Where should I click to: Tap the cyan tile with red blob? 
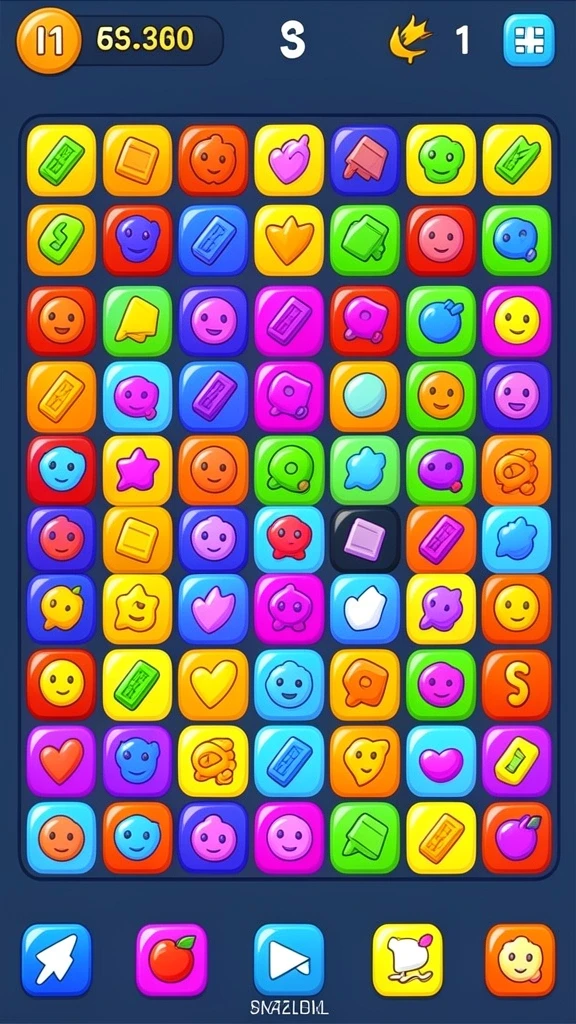[x=289, y=540]
